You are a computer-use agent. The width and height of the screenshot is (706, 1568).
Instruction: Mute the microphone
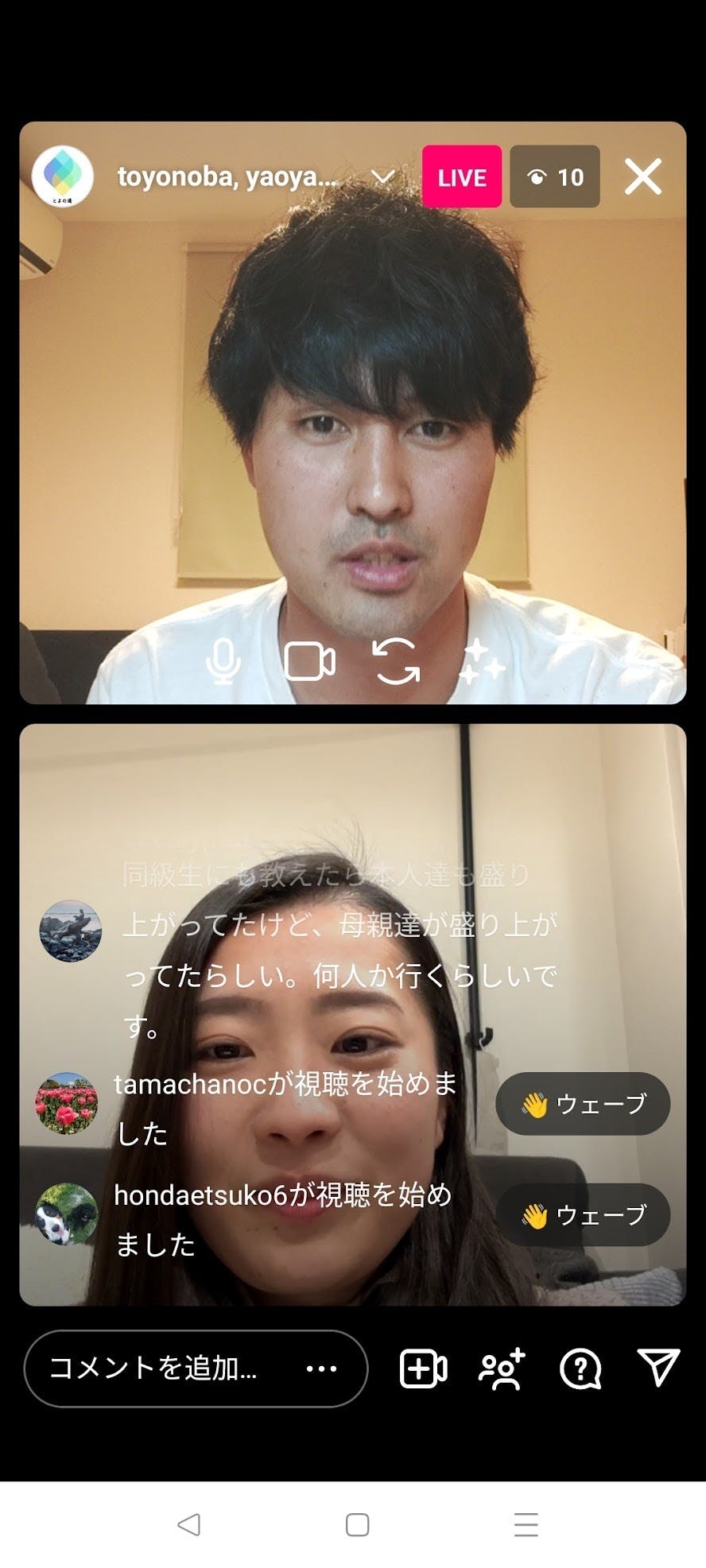coord(223,660)
